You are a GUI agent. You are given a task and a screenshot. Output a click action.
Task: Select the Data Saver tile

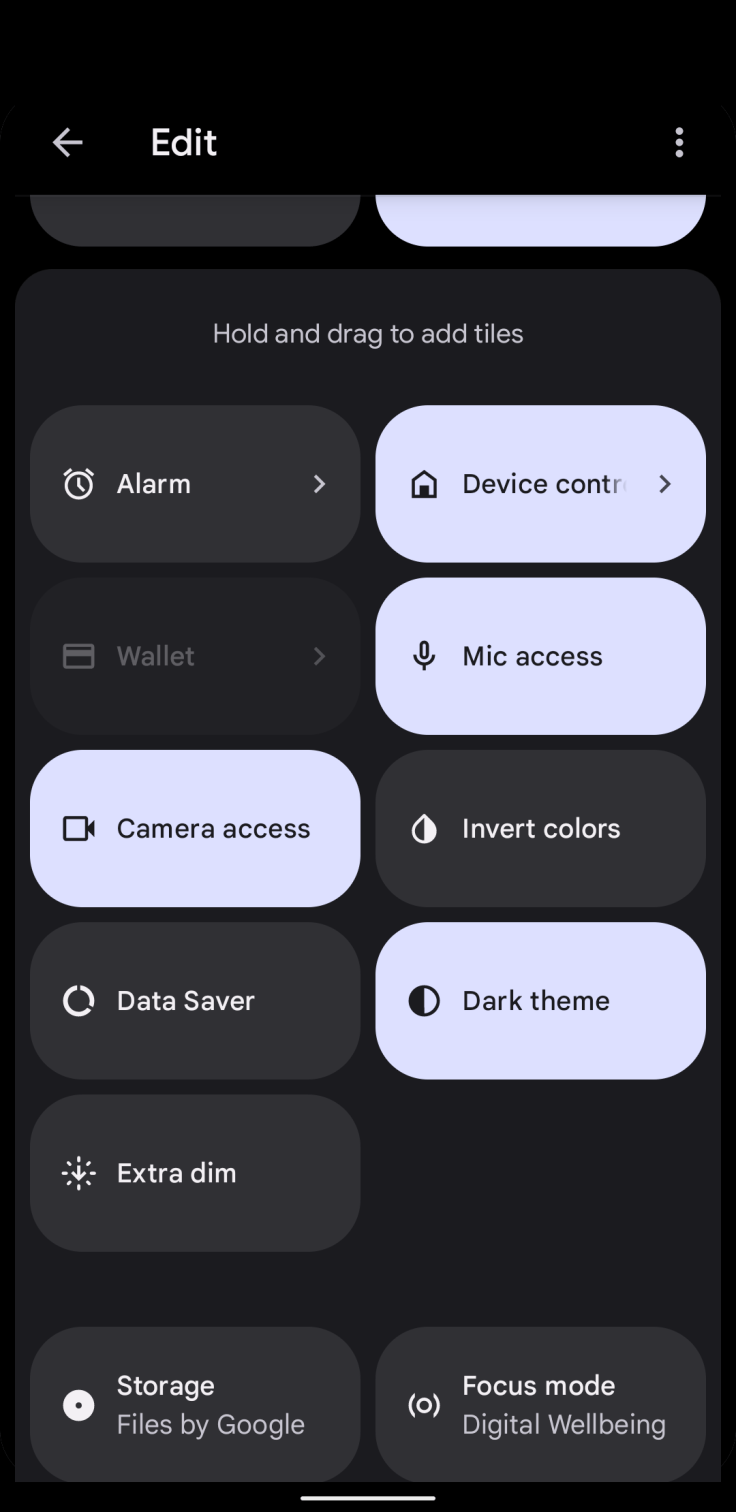tap(195, 1000)
